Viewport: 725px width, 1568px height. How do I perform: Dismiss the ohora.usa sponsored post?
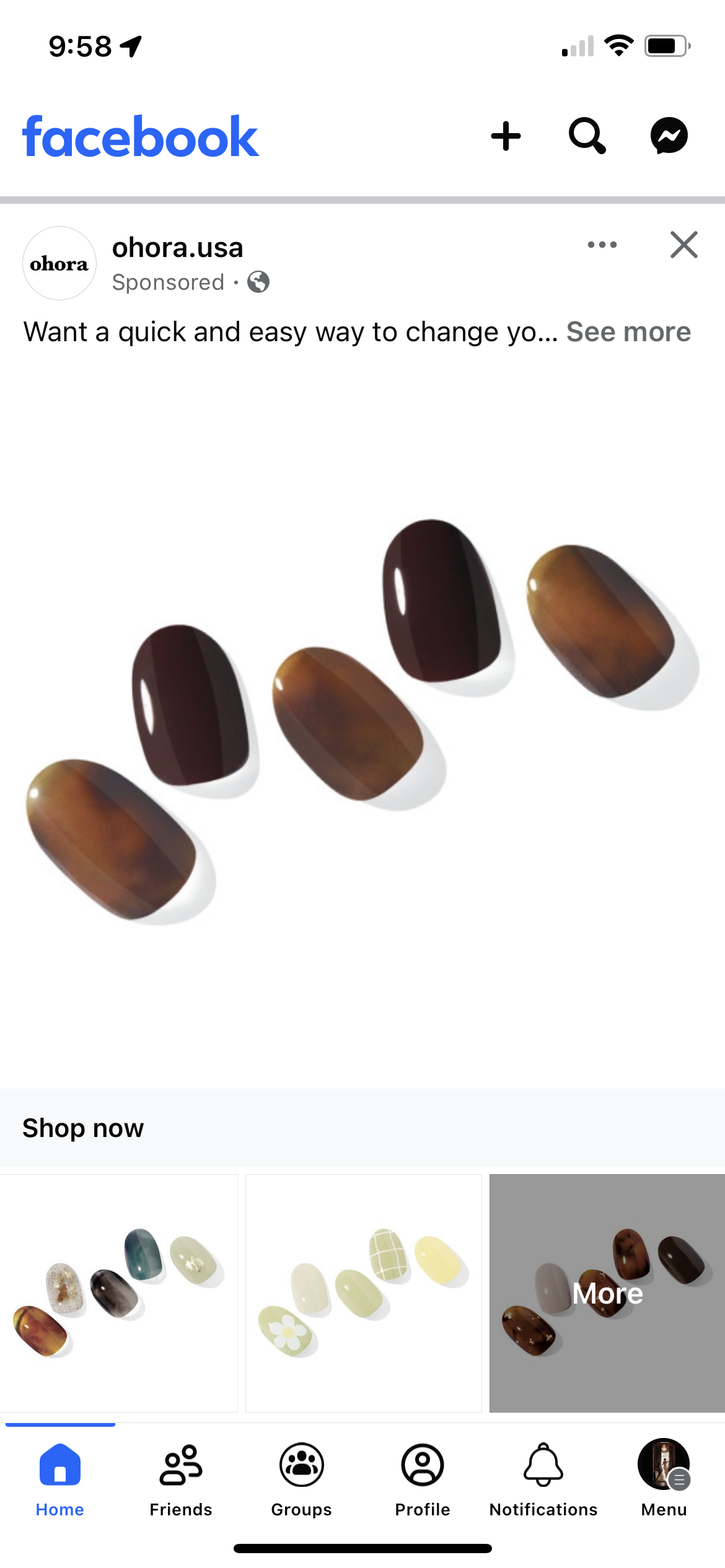[683, 245]
